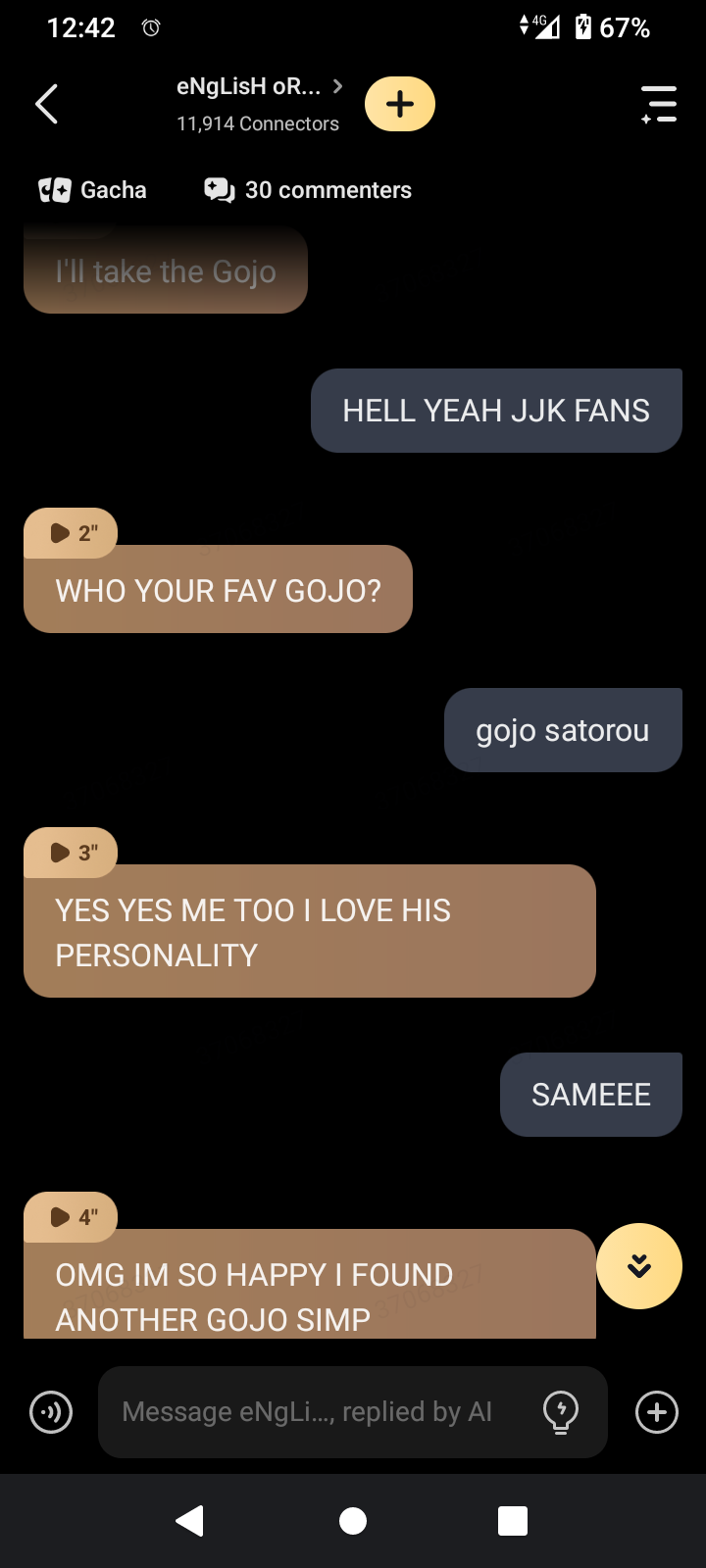Open the top-right menu icon
Viewport: 706px width, 1568px height.
point(659,104)
